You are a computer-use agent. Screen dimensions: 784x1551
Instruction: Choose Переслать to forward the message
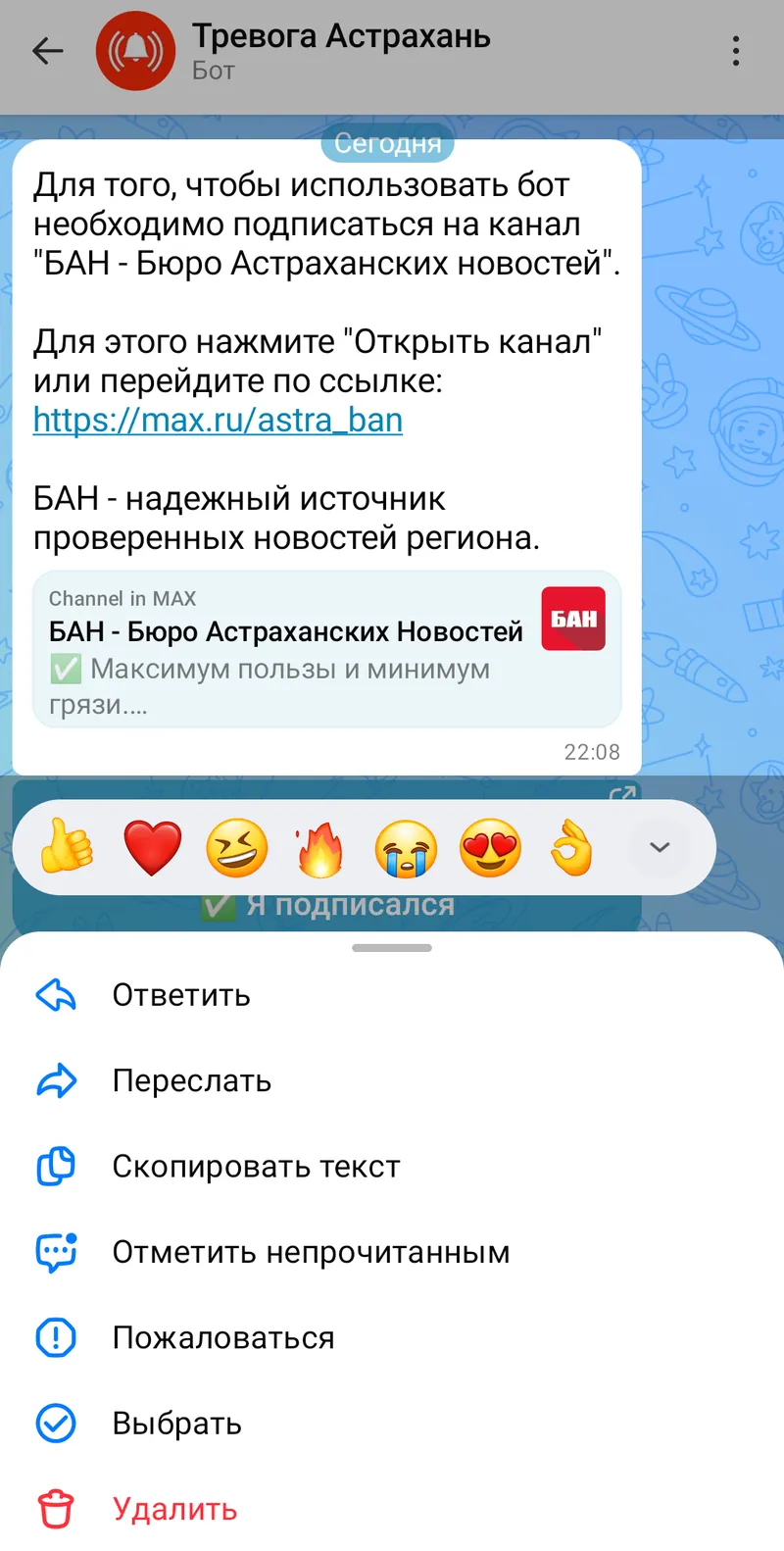(392, 1081)
